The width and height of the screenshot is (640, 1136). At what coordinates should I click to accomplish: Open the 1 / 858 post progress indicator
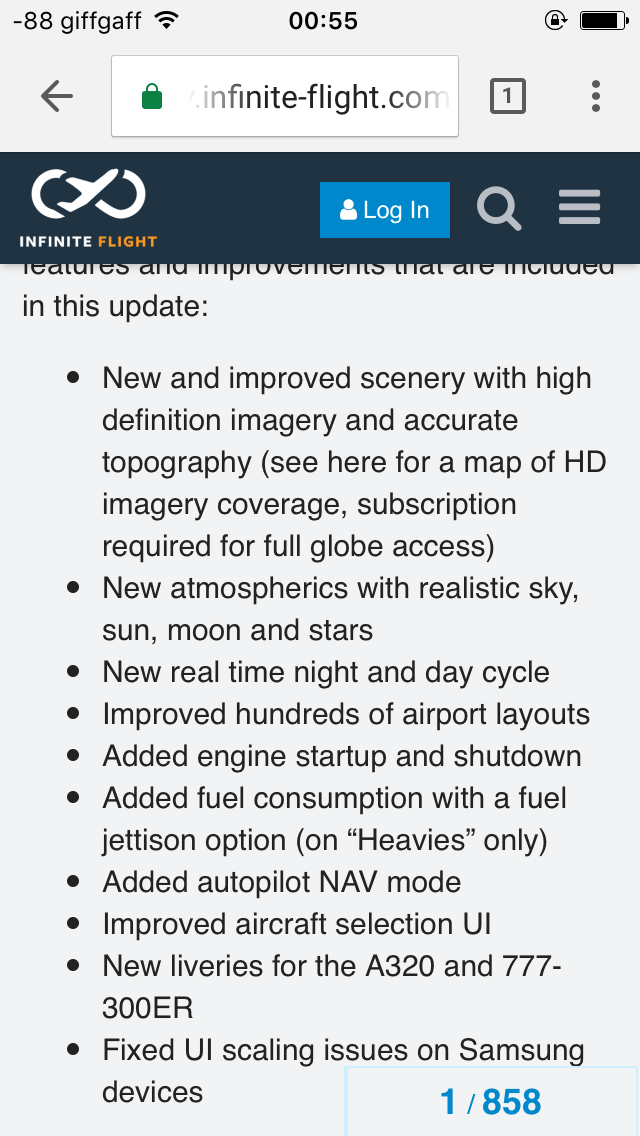[491, 1102]
